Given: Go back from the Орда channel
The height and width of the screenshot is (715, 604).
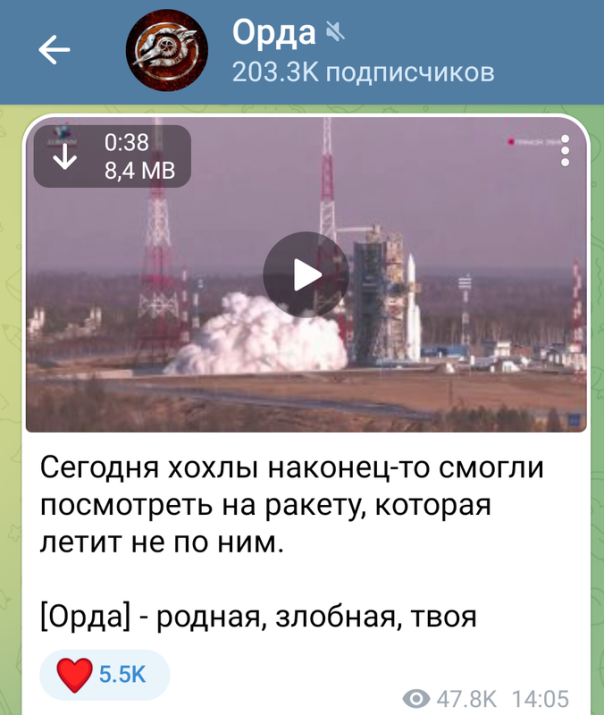Looking at the screenshot, I should (x=53, y=52).
